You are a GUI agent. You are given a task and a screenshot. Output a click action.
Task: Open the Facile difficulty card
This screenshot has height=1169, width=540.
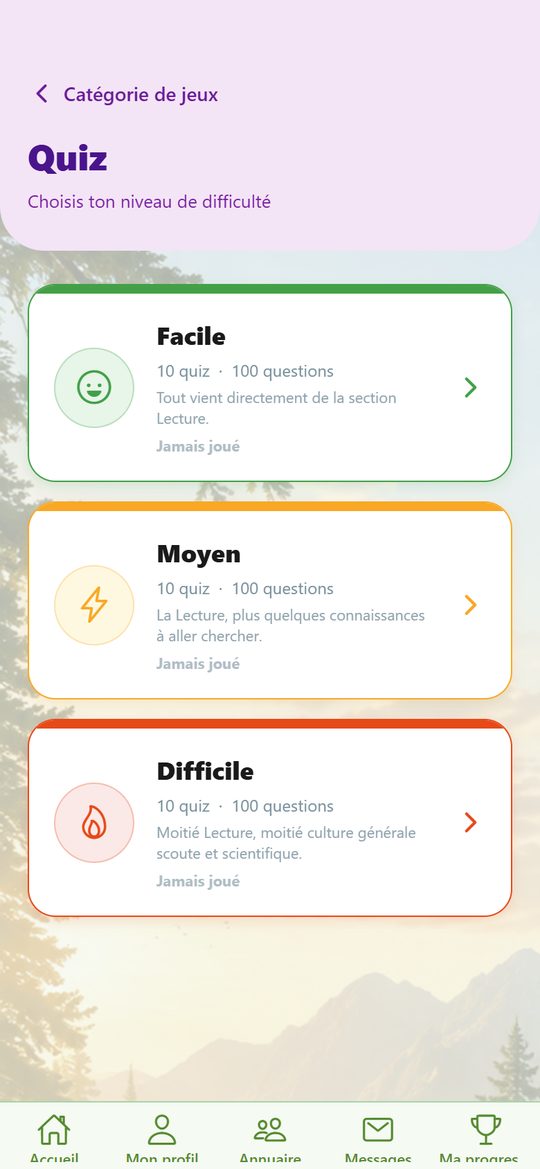pyautogui.click(x=270, y=383)
